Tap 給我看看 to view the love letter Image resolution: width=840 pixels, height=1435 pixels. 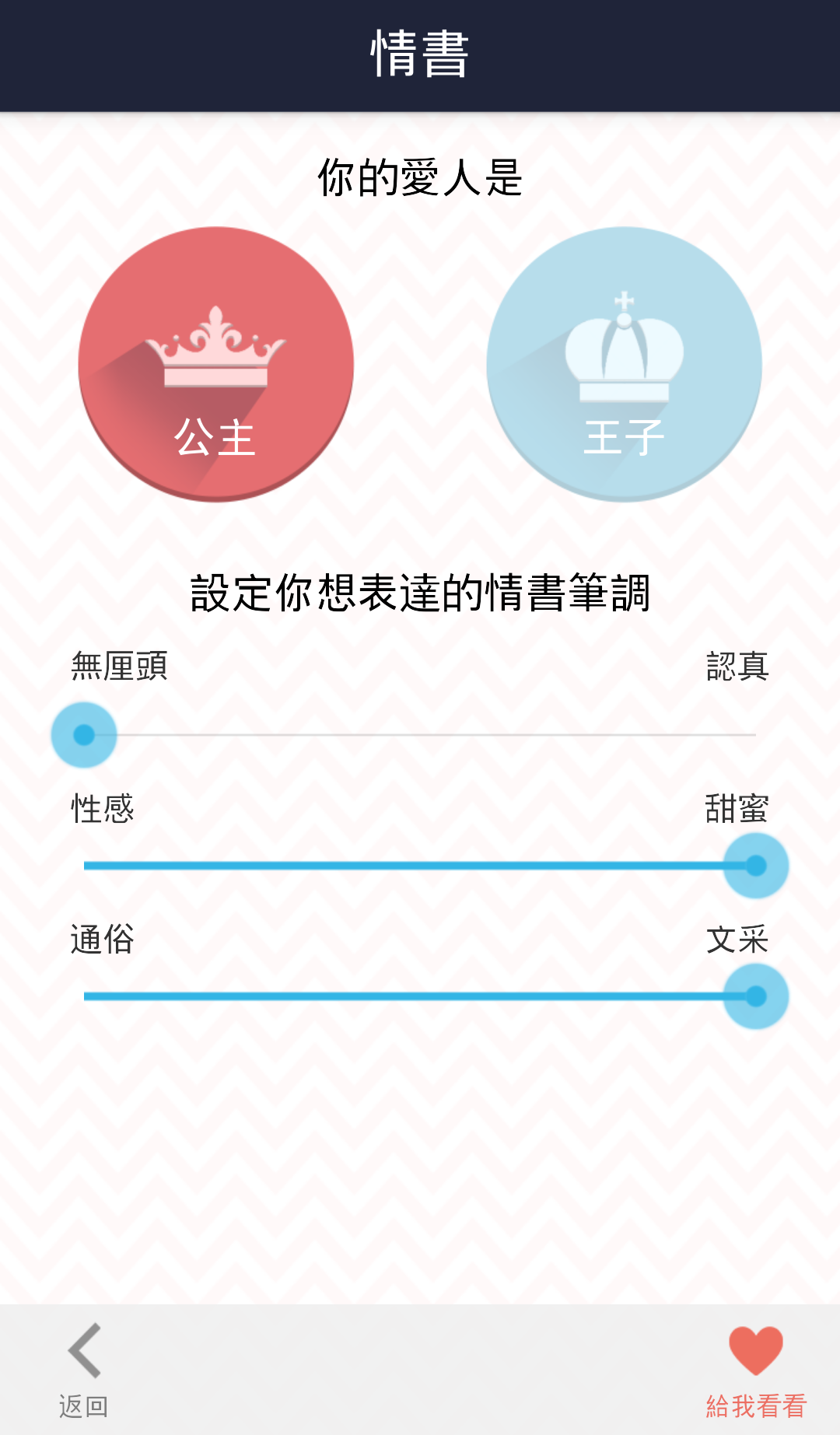coord(755,1370)
